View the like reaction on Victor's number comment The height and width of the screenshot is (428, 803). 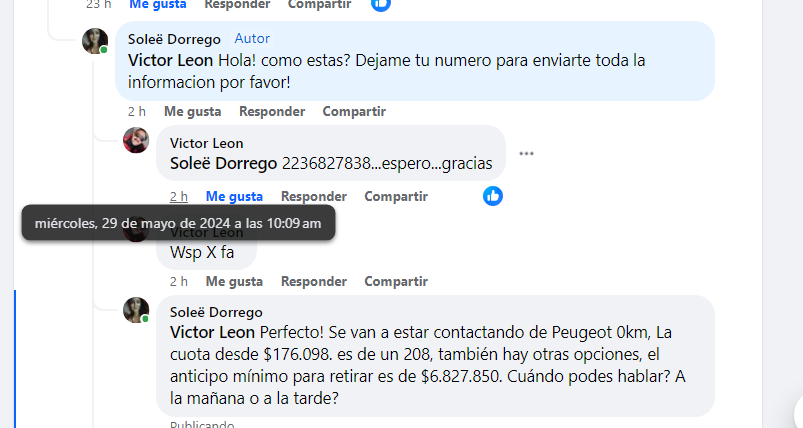[493, 196]
